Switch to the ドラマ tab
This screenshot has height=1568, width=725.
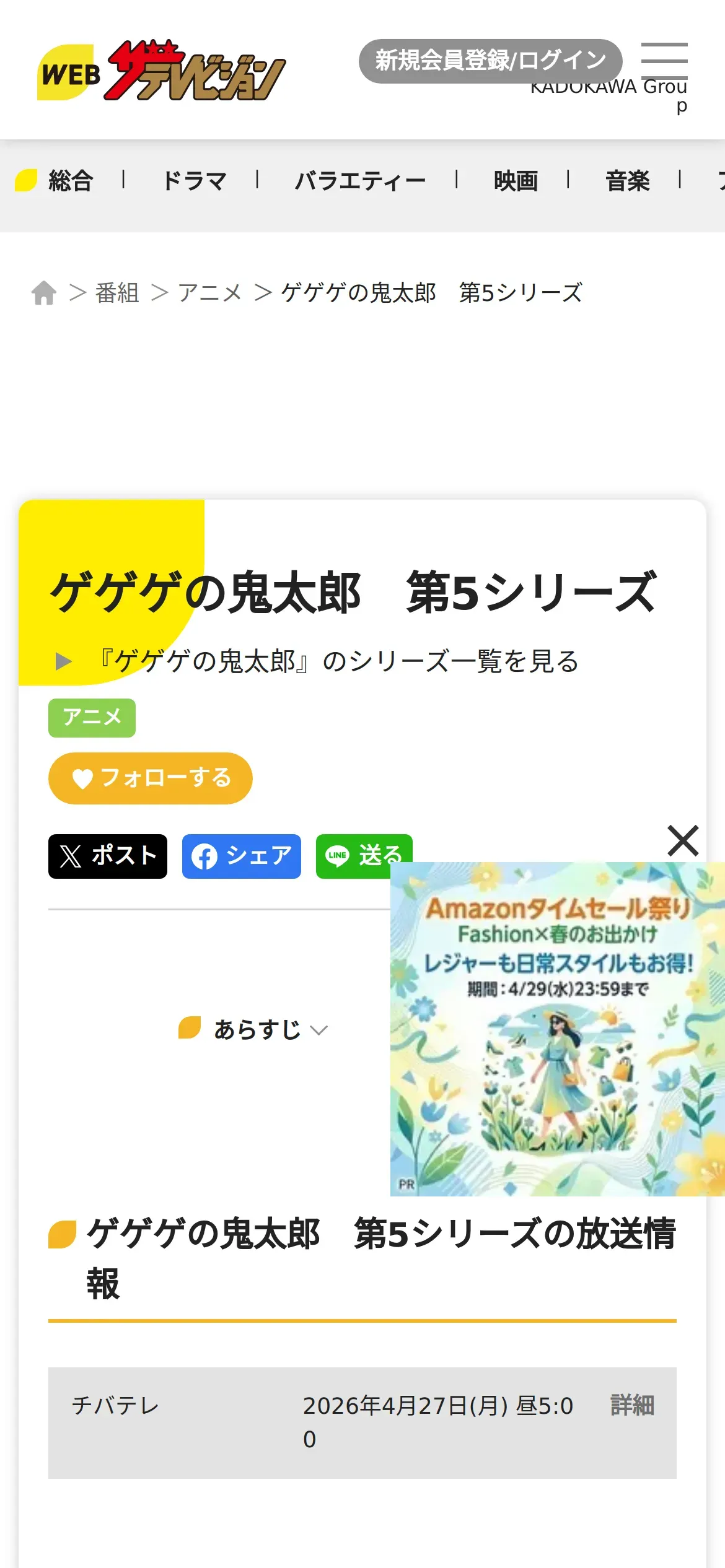[x=194, y=181]
